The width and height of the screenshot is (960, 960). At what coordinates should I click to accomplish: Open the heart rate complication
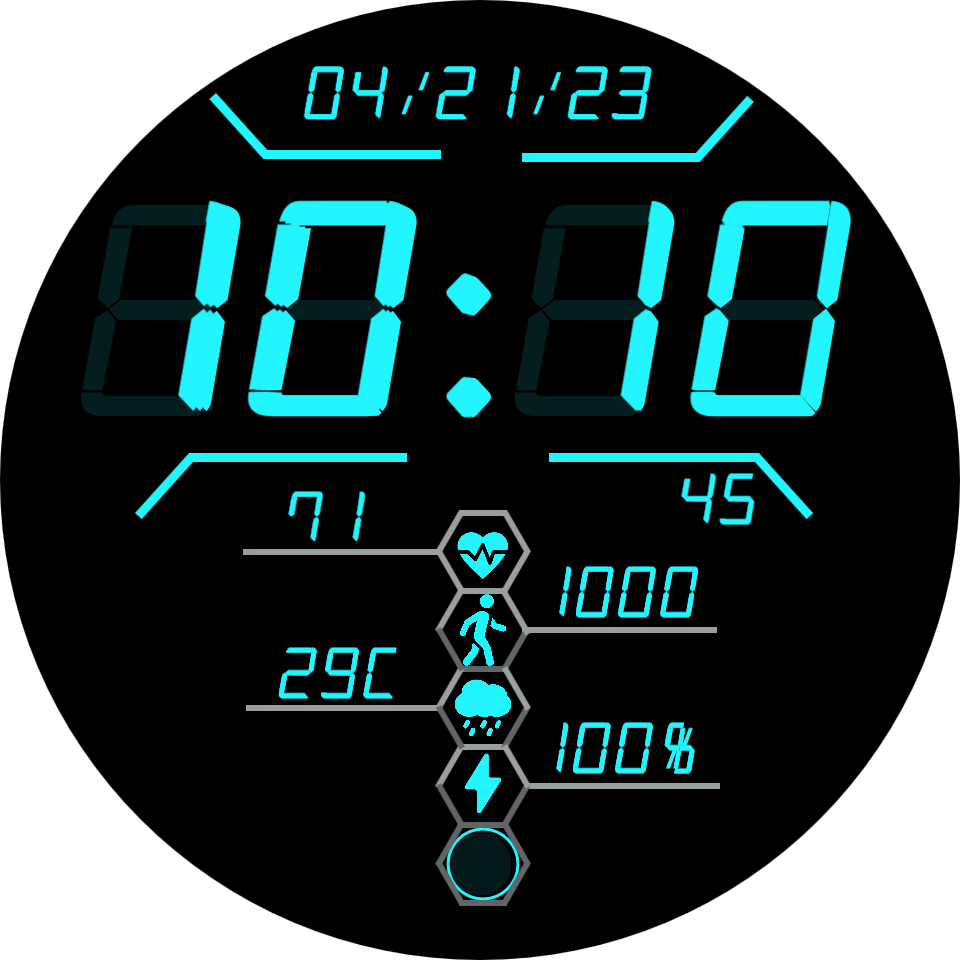pos(482,553)
